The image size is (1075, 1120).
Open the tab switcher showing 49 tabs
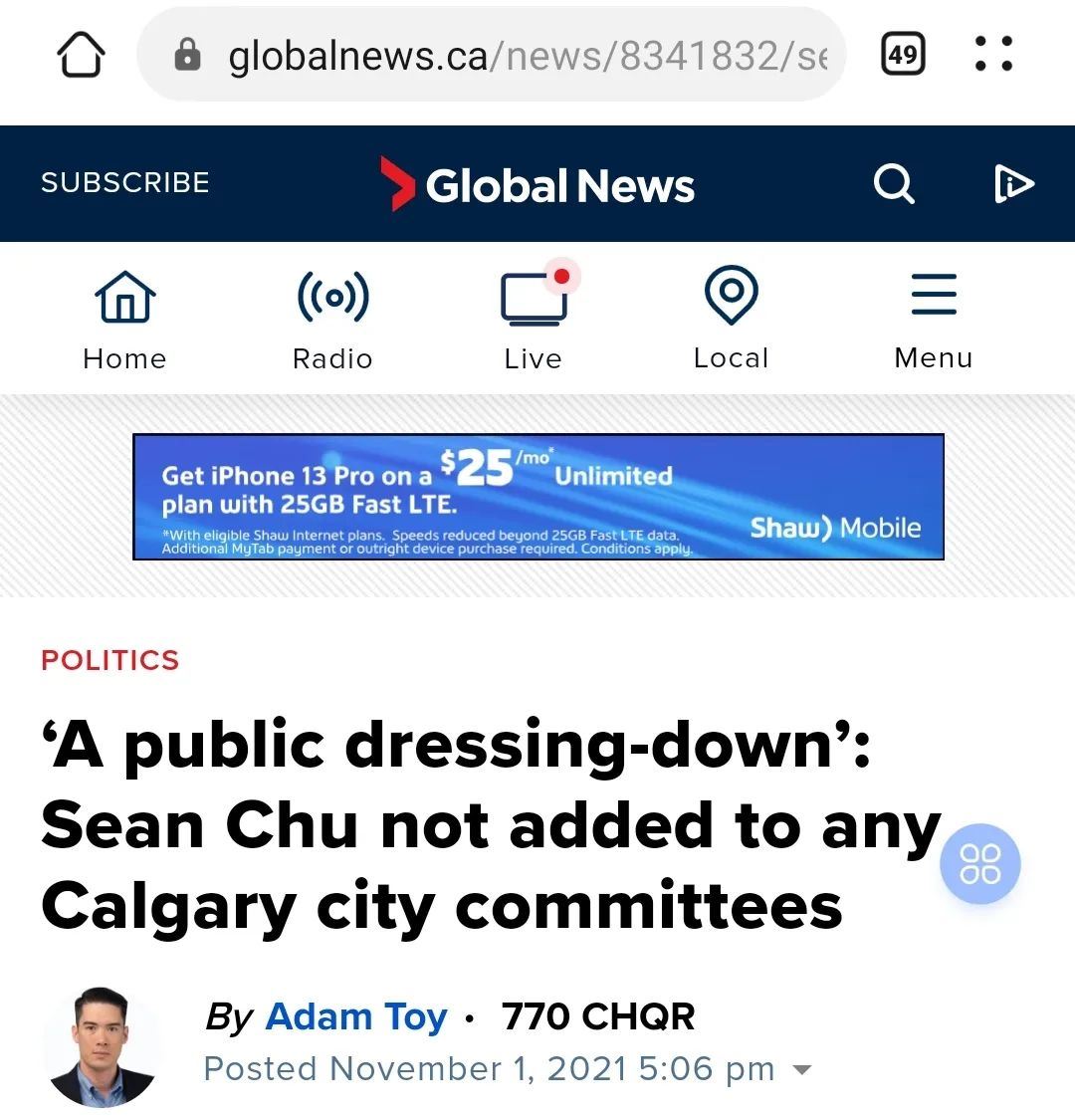point(903,54)
